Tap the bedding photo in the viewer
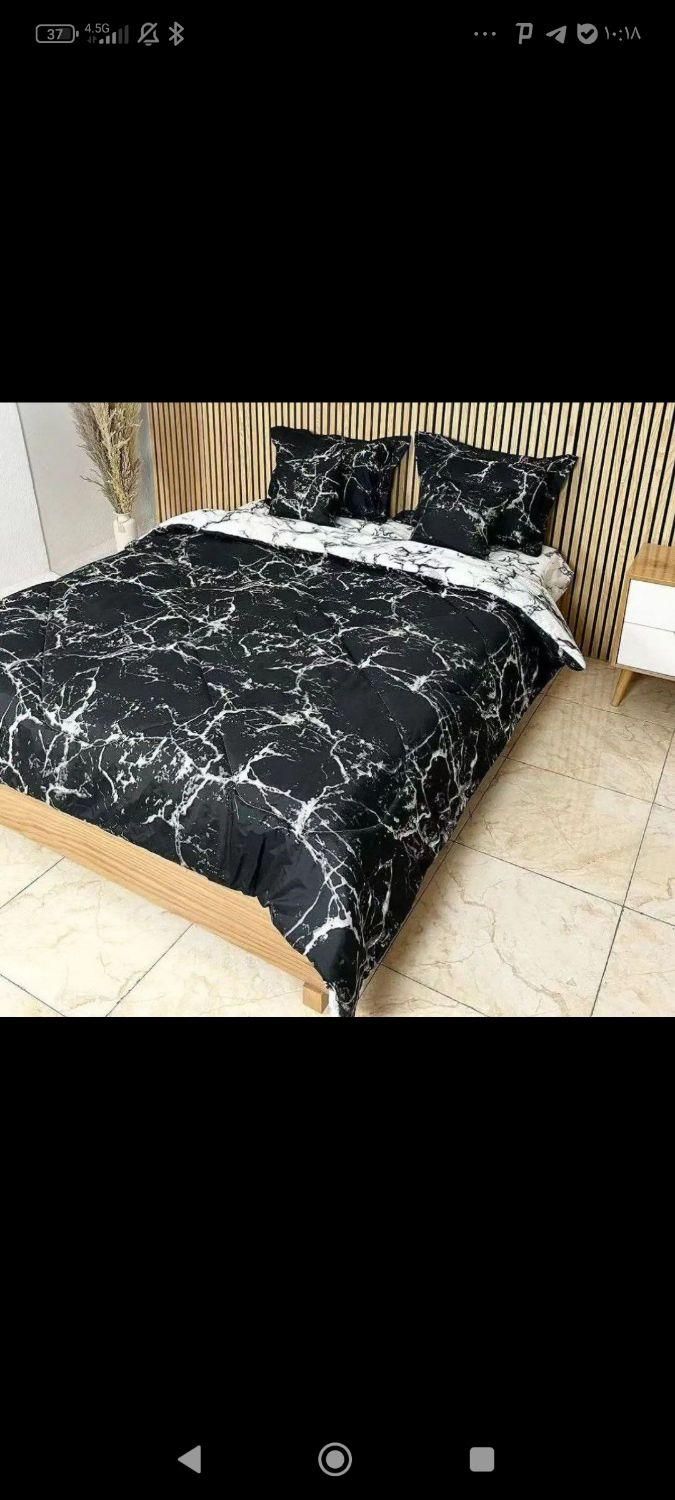The image size is (675, 1500). [337, 709]
